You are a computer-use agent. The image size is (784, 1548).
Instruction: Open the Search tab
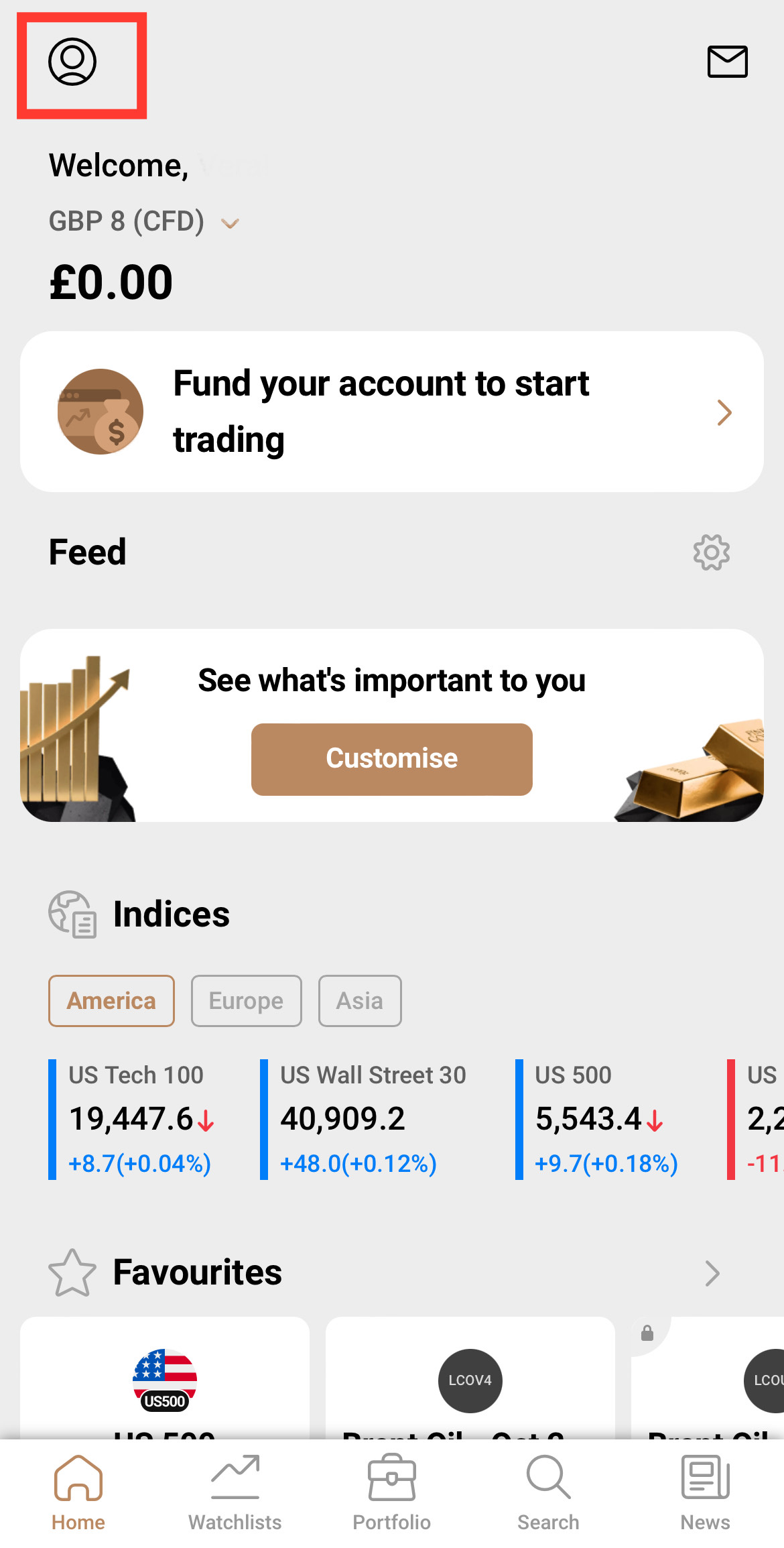point(548,1494)
